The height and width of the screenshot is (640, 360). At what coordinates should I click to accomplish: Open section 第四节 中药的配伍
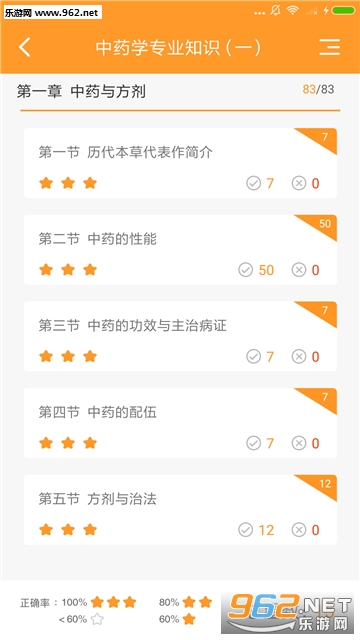tap(180, 423)
